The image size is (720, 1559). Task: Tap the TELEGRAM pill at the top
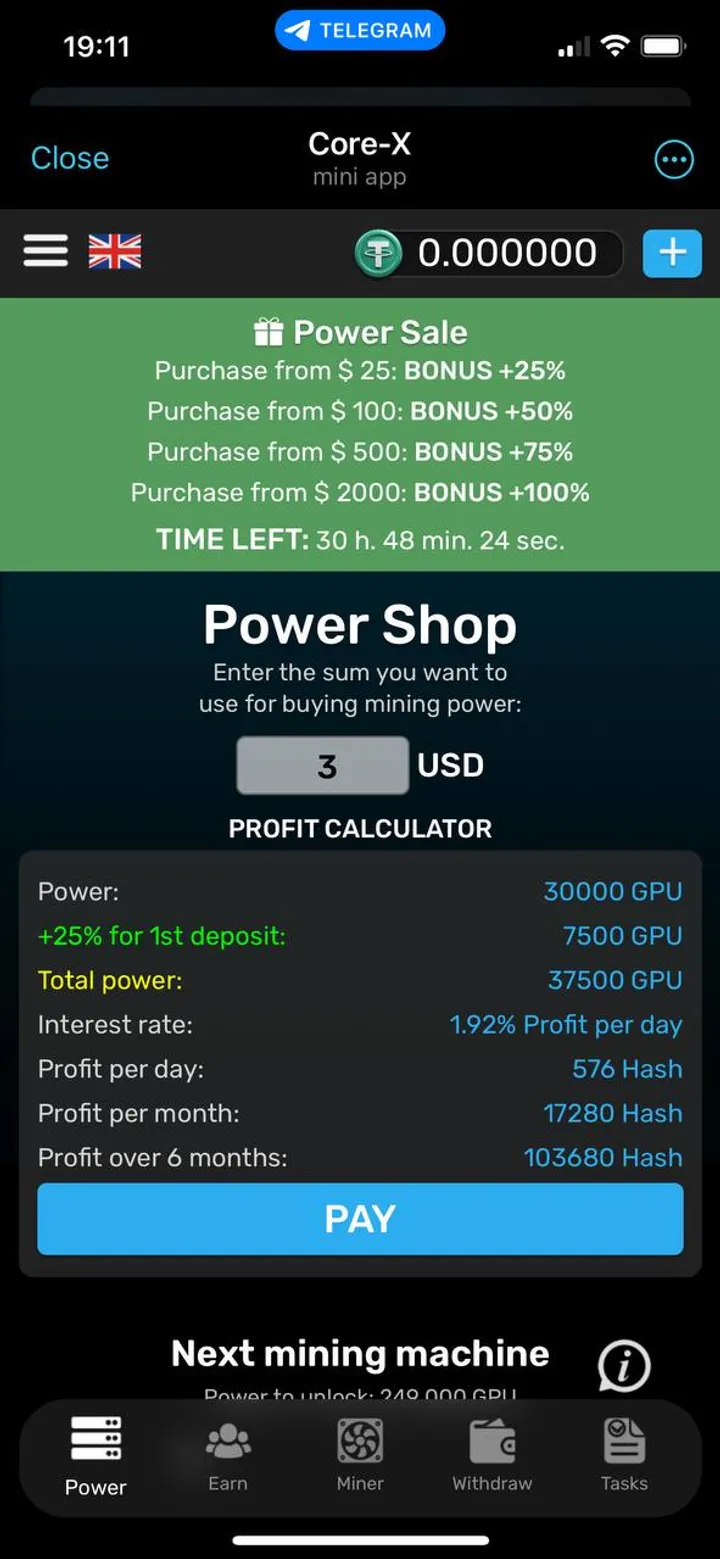[x=359, y=30]
